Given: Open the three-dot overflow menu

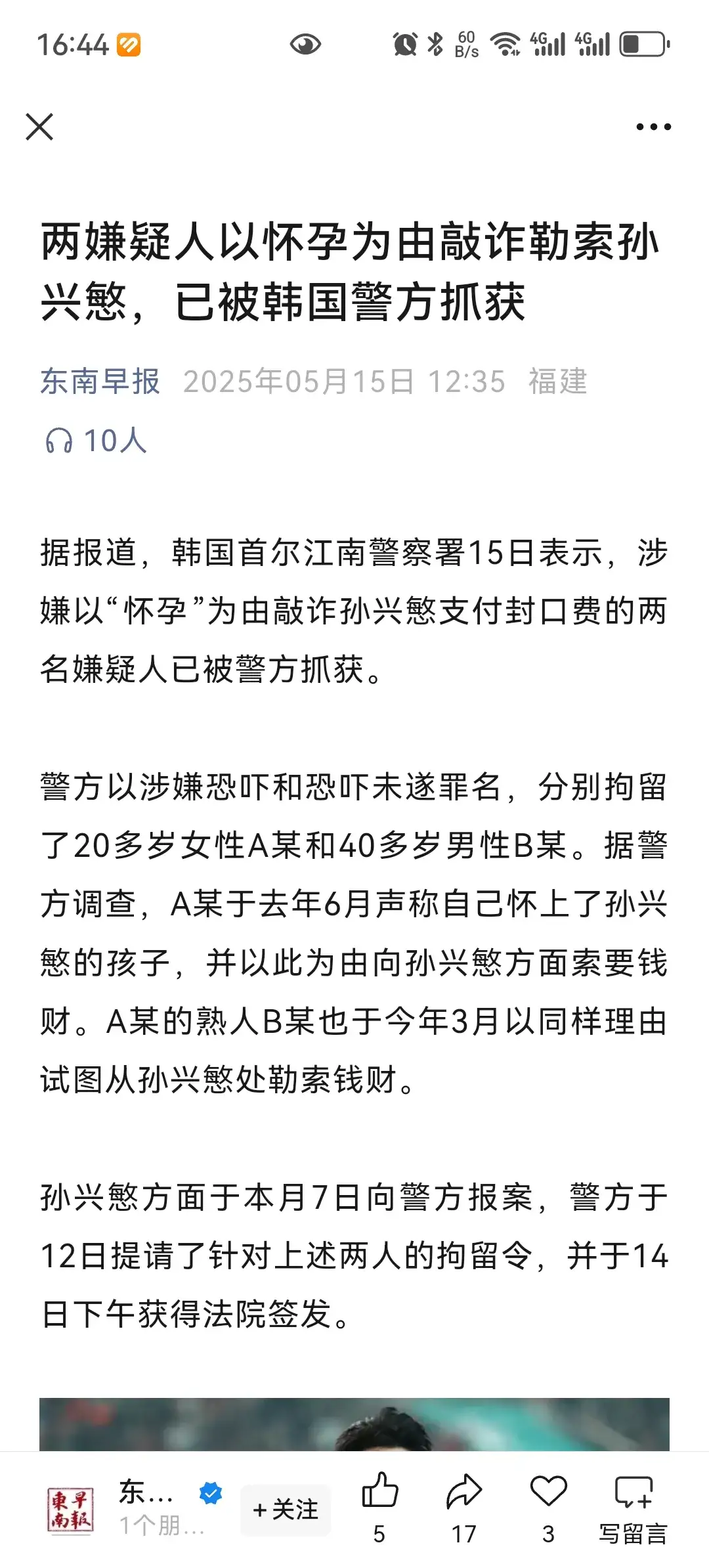Looking at the screenshot, I should (653, 127).
